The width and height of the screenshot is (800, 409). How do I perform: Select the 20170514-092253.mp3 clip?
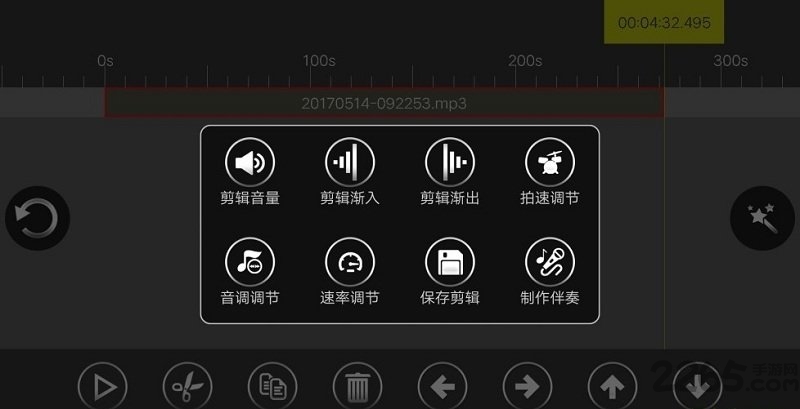pos(384,103)
